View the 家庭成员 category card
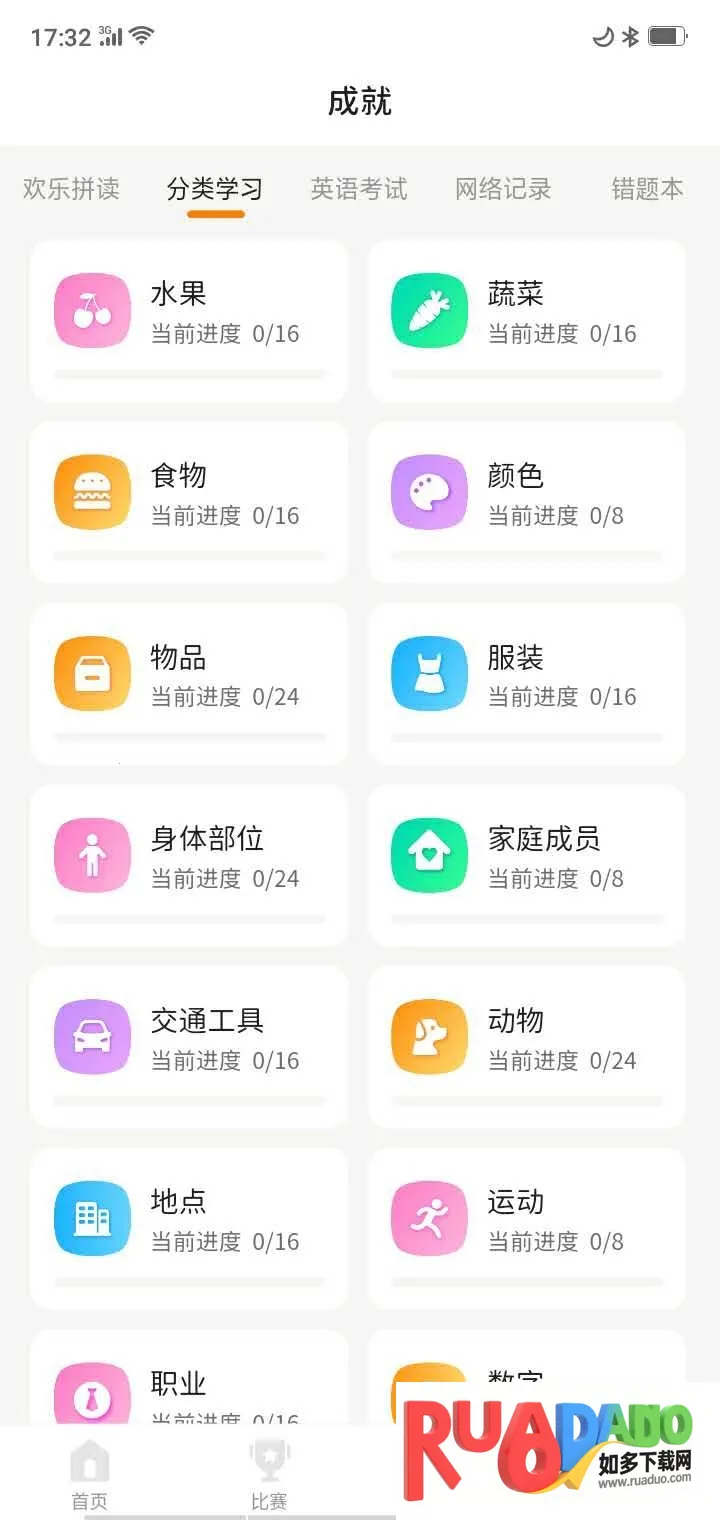 point(527,865)
